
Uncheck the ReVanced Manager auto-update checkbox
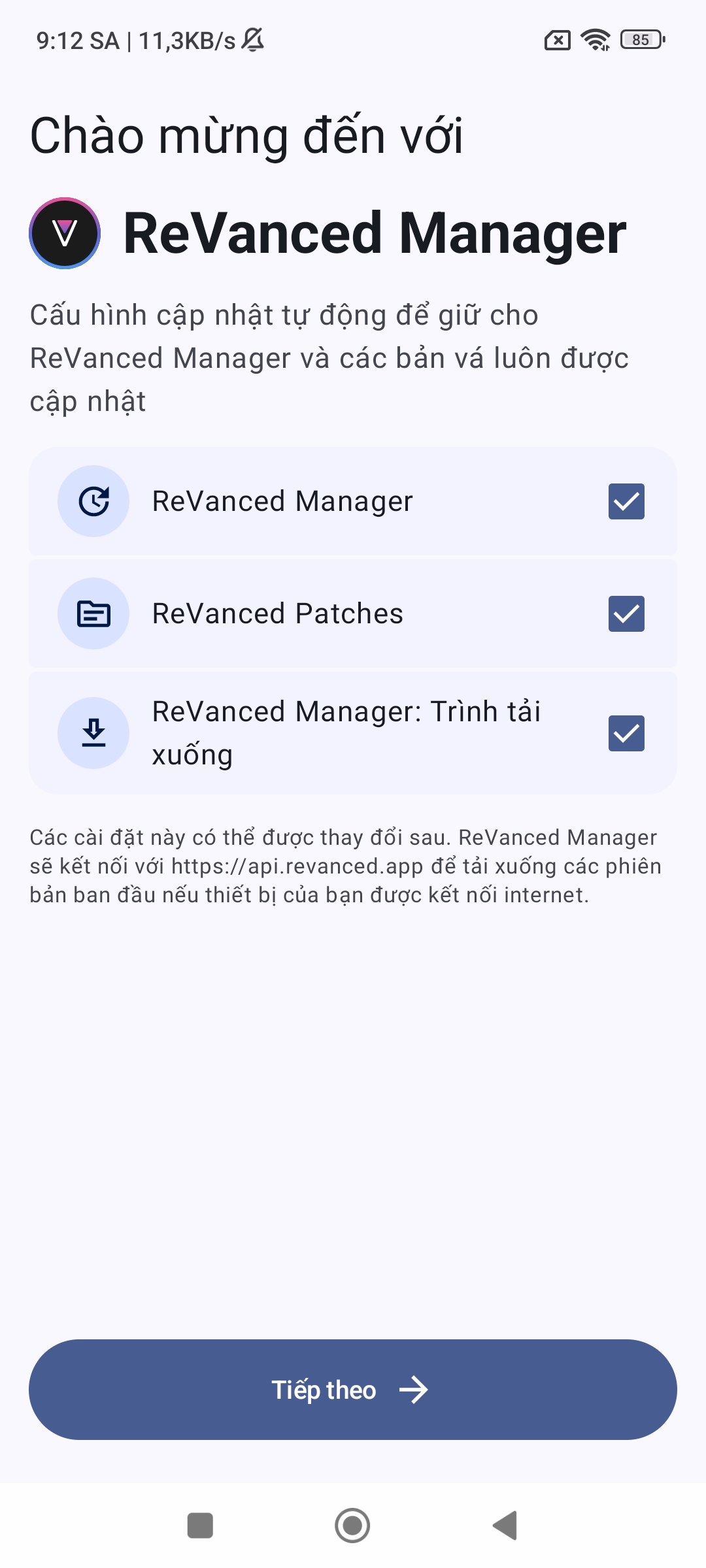coord(626,501)
